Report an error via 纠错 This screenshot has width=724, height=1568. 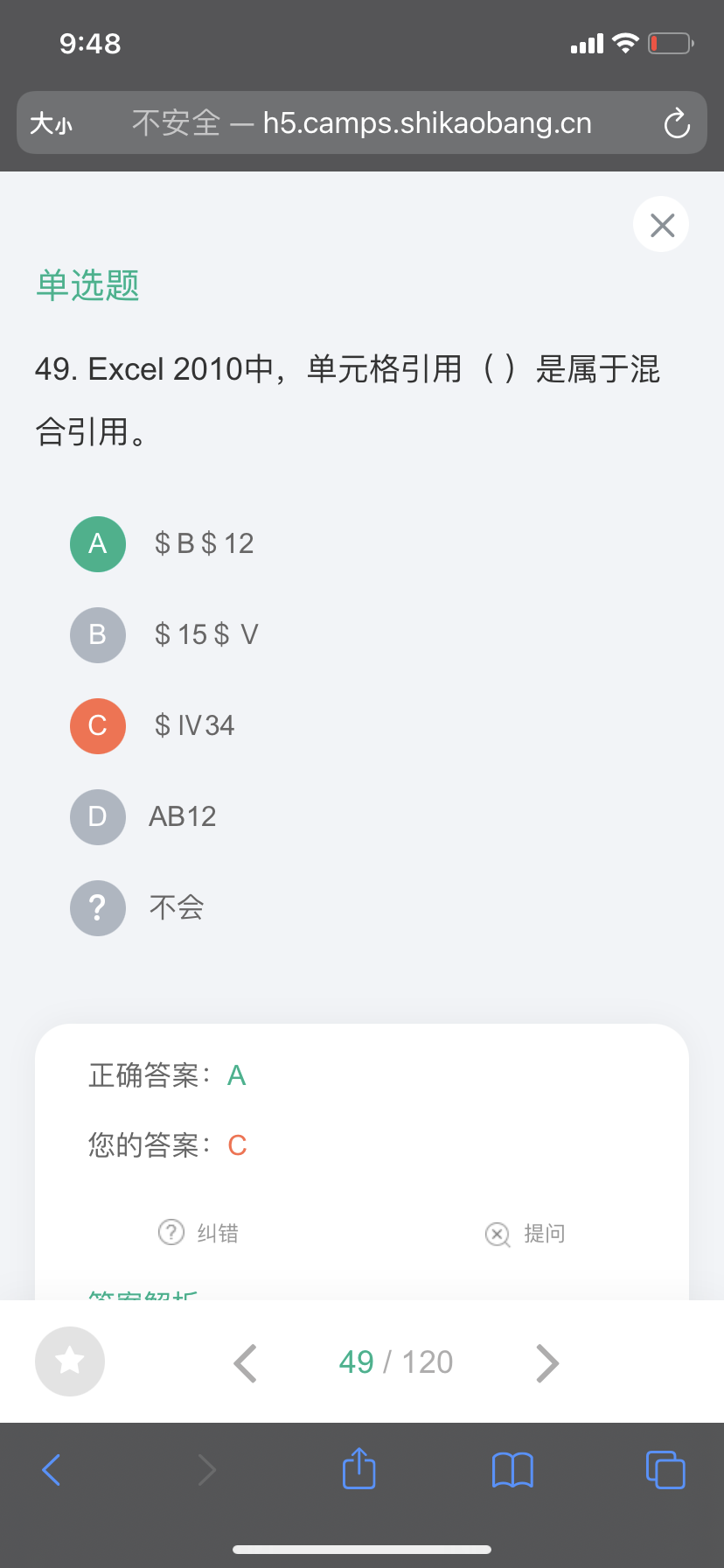point(198,1233)
